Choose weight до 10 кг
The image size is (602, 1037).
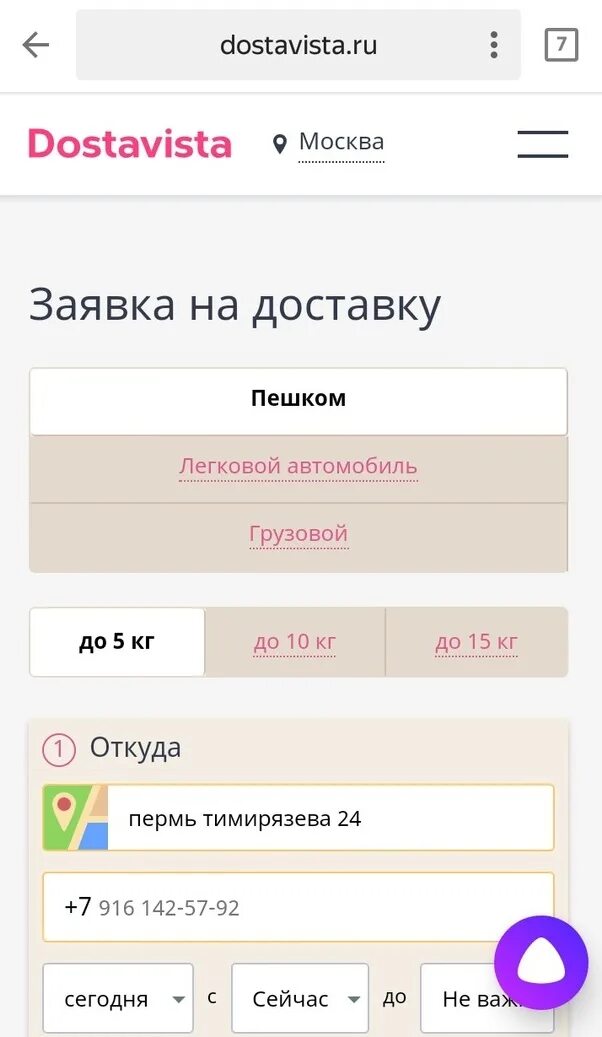(x=294, y=642)
